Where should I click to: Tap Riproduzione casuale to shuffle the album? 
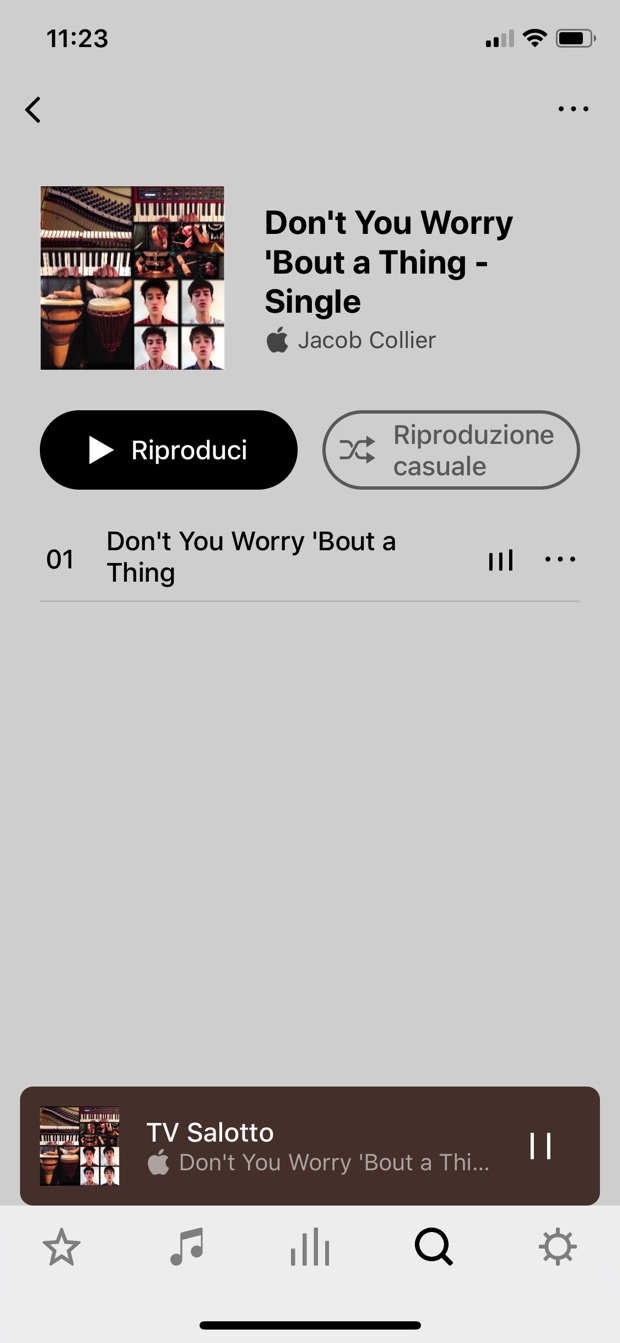click(x=451, y=450)
